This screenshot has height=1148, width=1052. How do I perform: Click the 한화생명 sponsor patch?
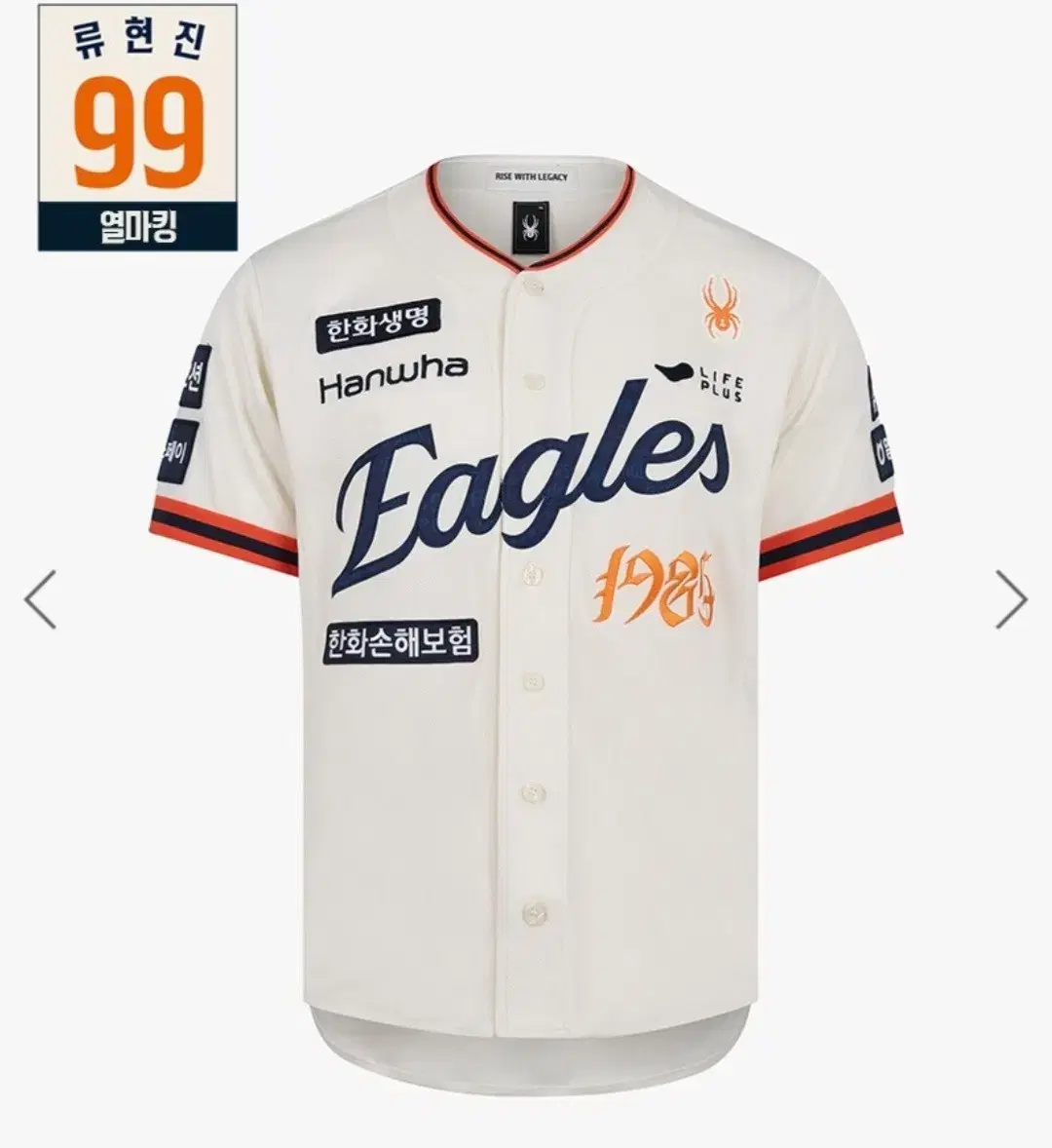point(381,325)
